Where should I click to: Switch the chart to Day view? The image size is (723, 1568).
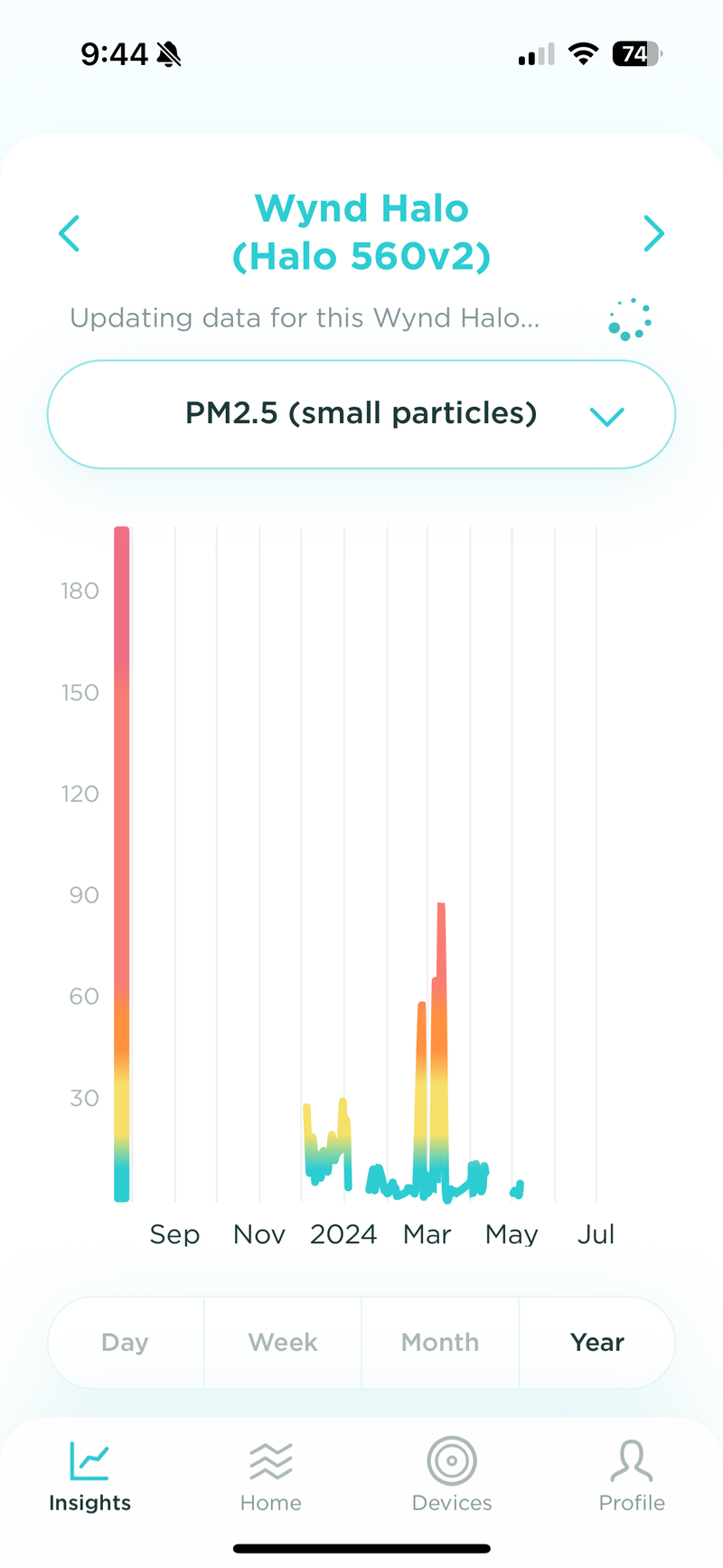126,1342
